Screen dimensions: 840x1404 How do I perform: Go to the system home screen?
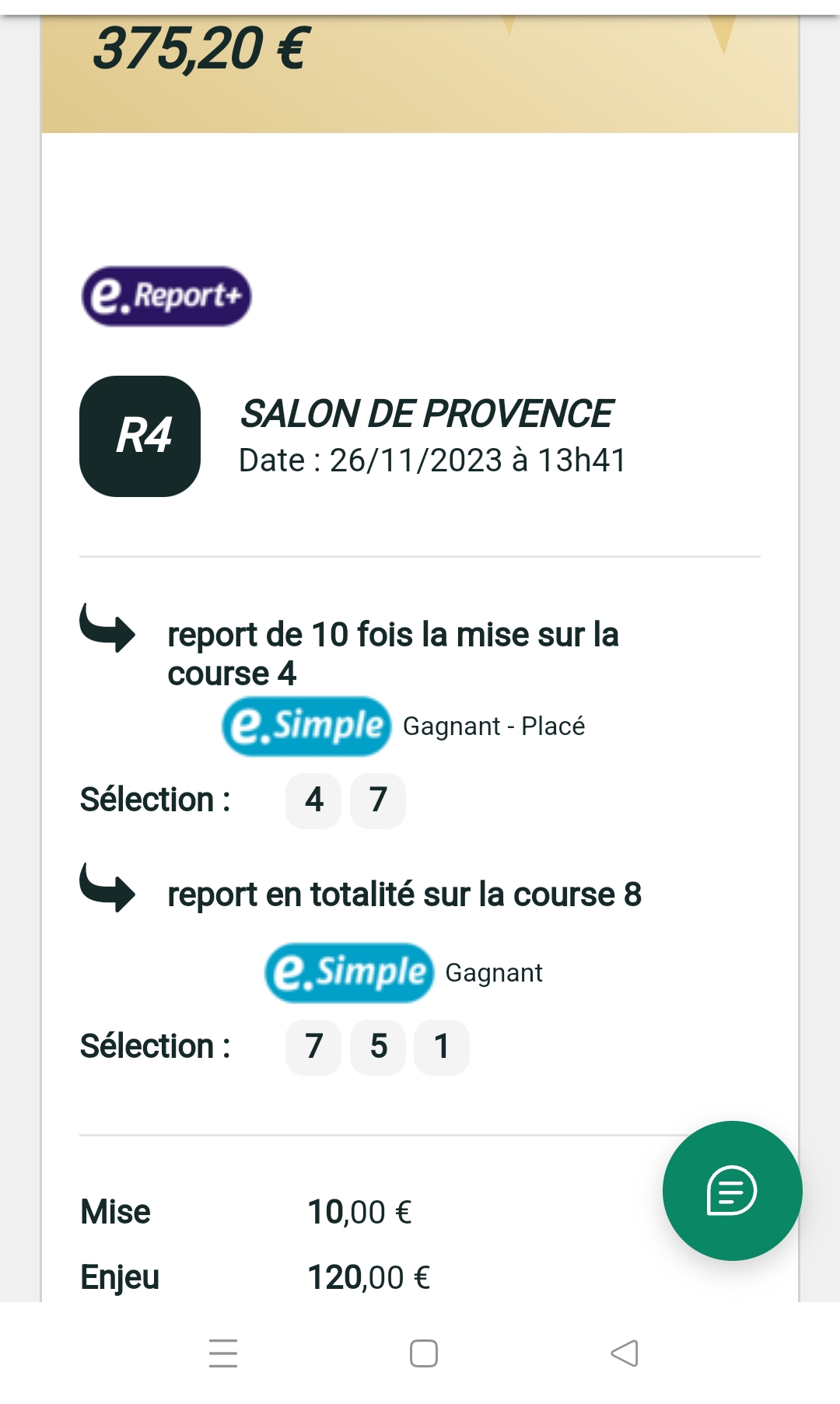pyautogui.click(x=424, y=1353)
